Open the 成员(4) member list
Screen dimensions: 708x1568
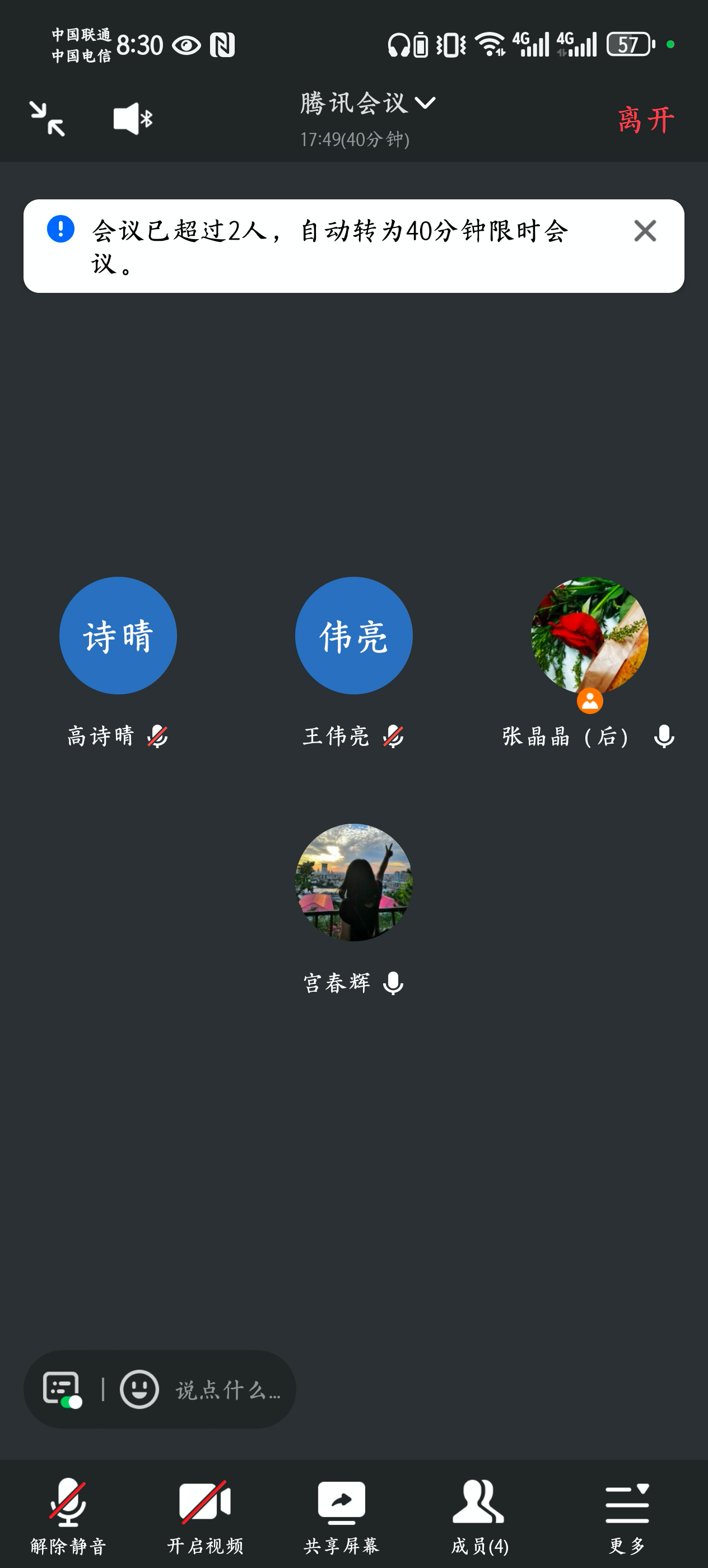(x=479, y=1516)
